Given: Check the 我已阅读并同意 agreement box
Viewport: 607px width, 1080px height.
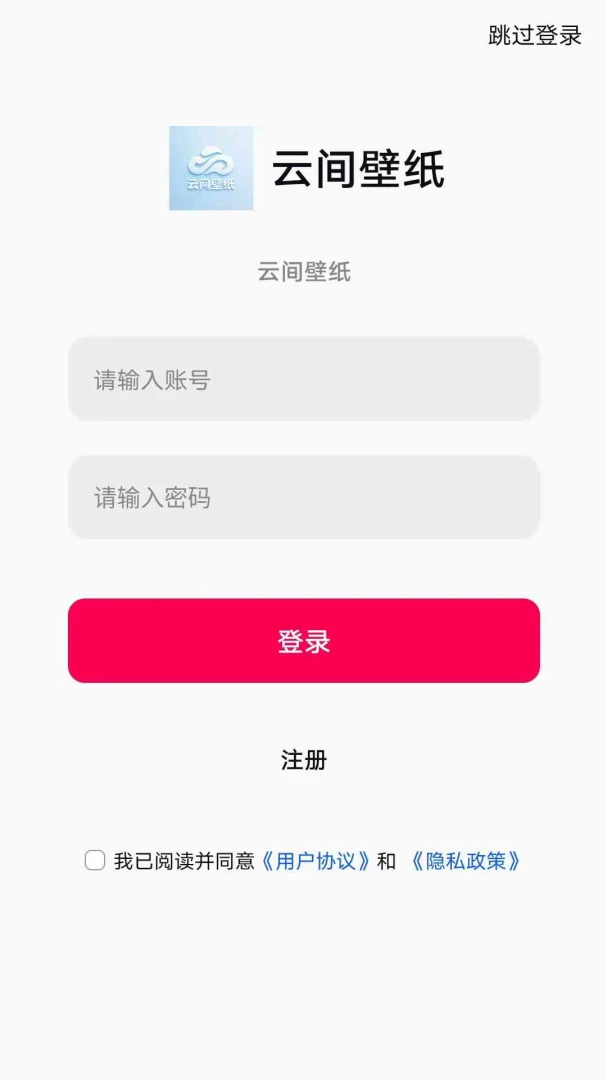Looking at the screenshot, I should tap(95, 860).
